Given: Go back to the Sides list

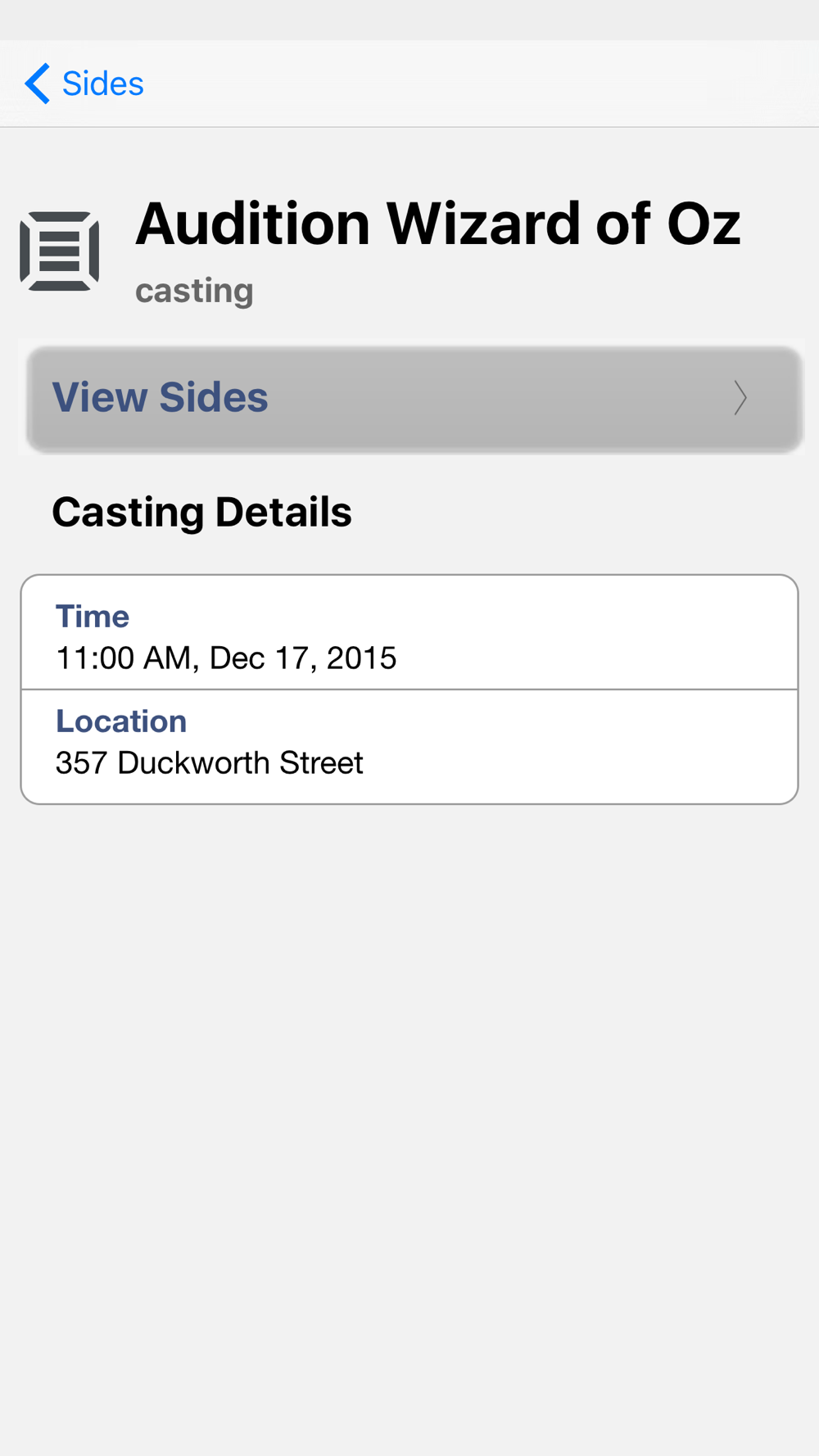Looking at the screenshot, I should [x=84, y=84].
